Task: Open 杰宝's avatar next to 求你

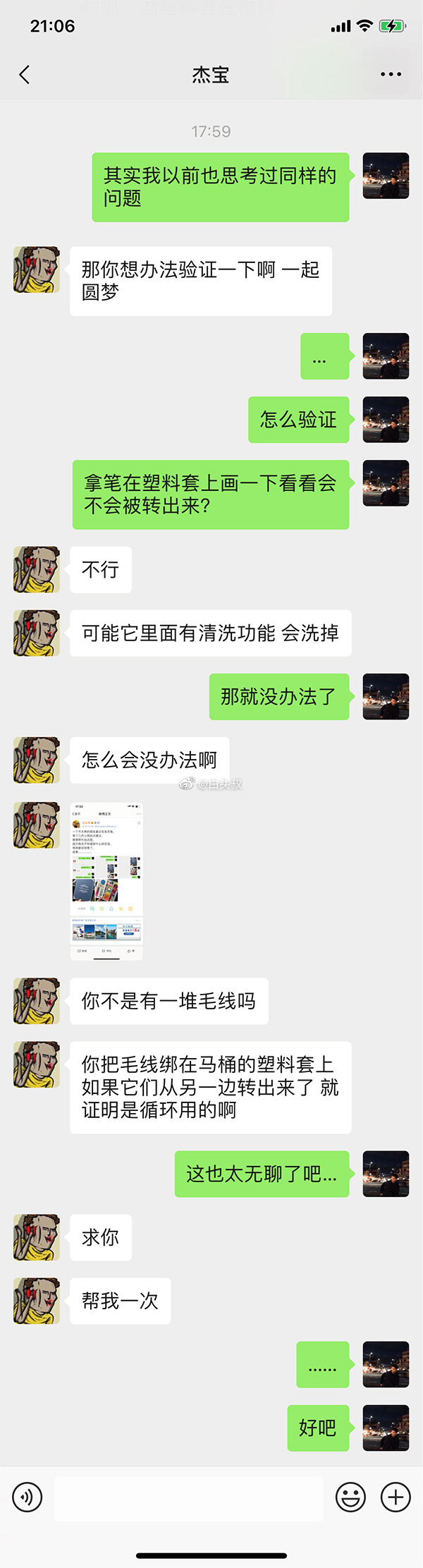Action: [x=37, y=1237]
